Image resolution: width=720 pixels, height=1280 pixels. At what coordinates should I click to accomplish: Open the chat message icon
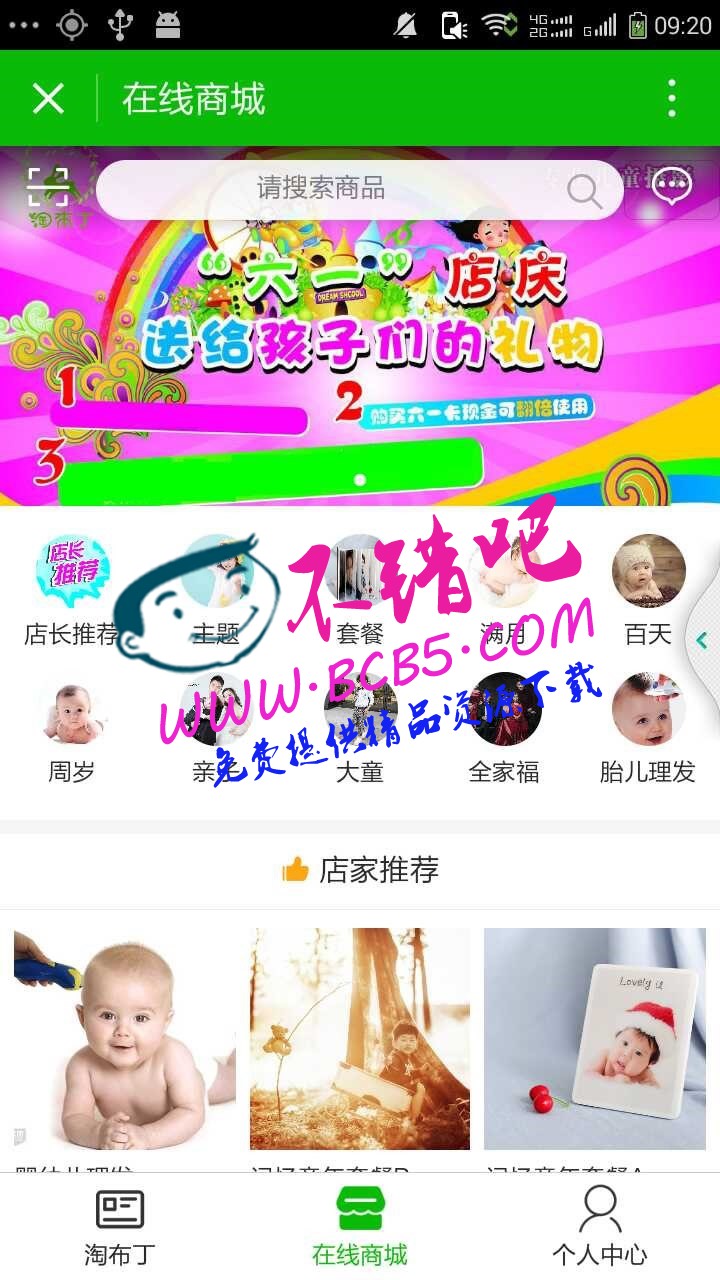pos(671,187)
